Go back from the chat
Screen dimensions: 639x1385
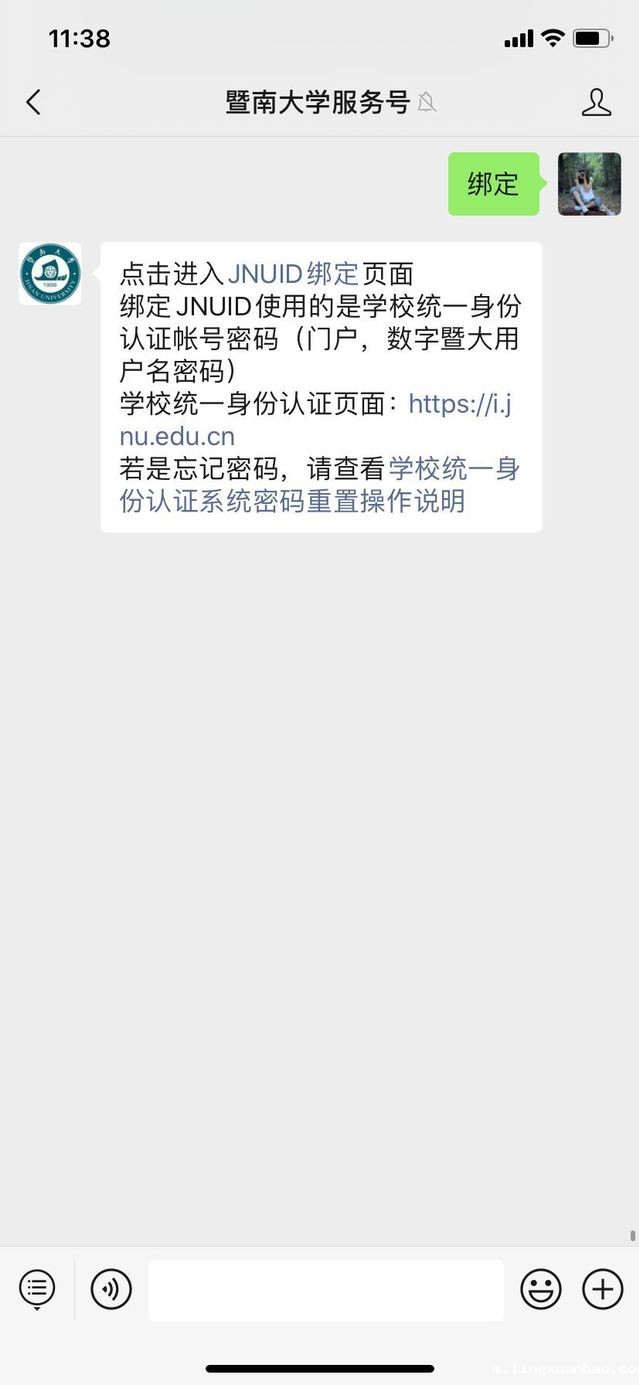point(33,102)
